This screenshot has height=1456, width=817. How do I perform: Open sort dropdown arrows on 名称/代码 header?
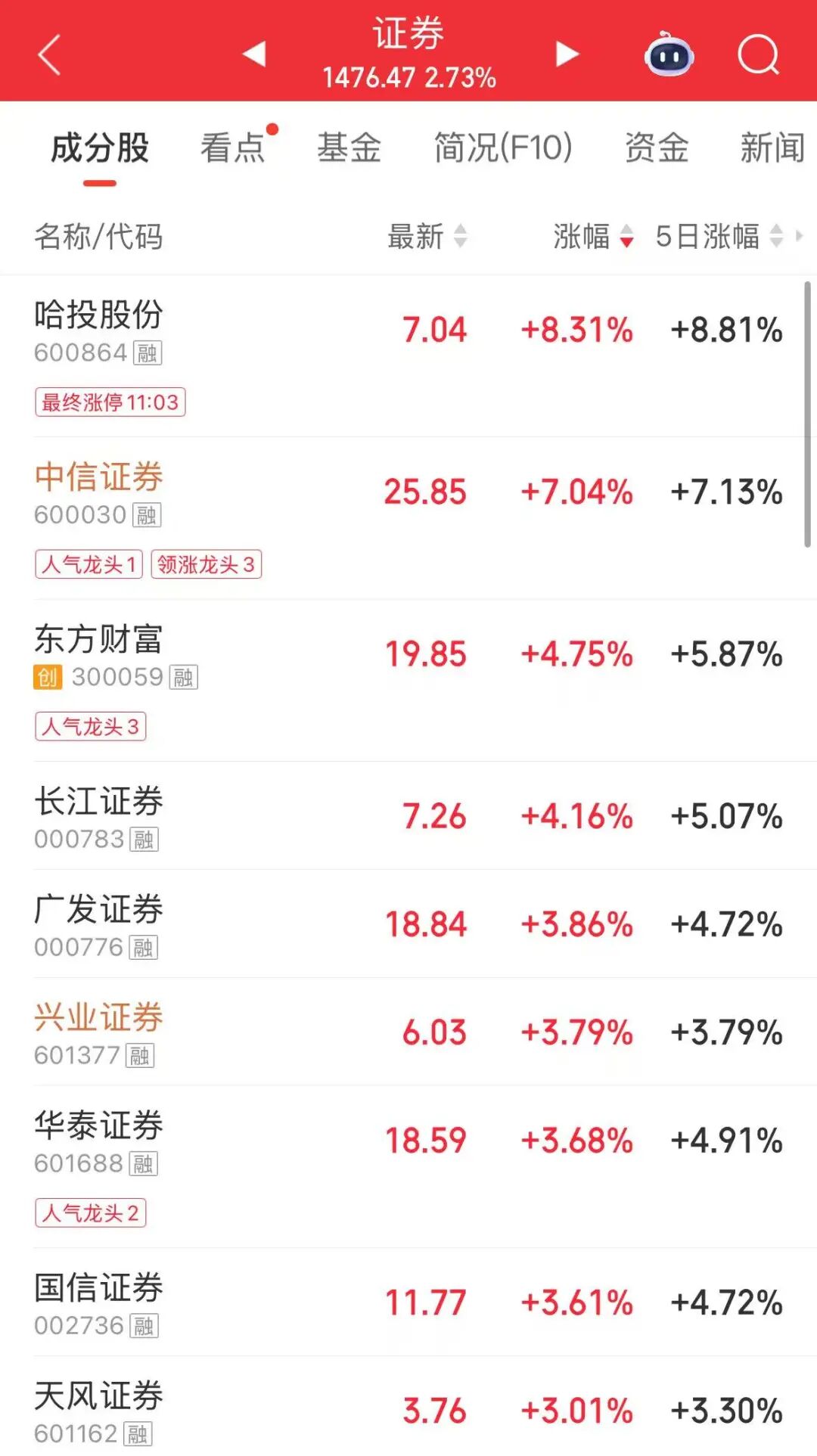pyautogui.click(x=100, y=237)
